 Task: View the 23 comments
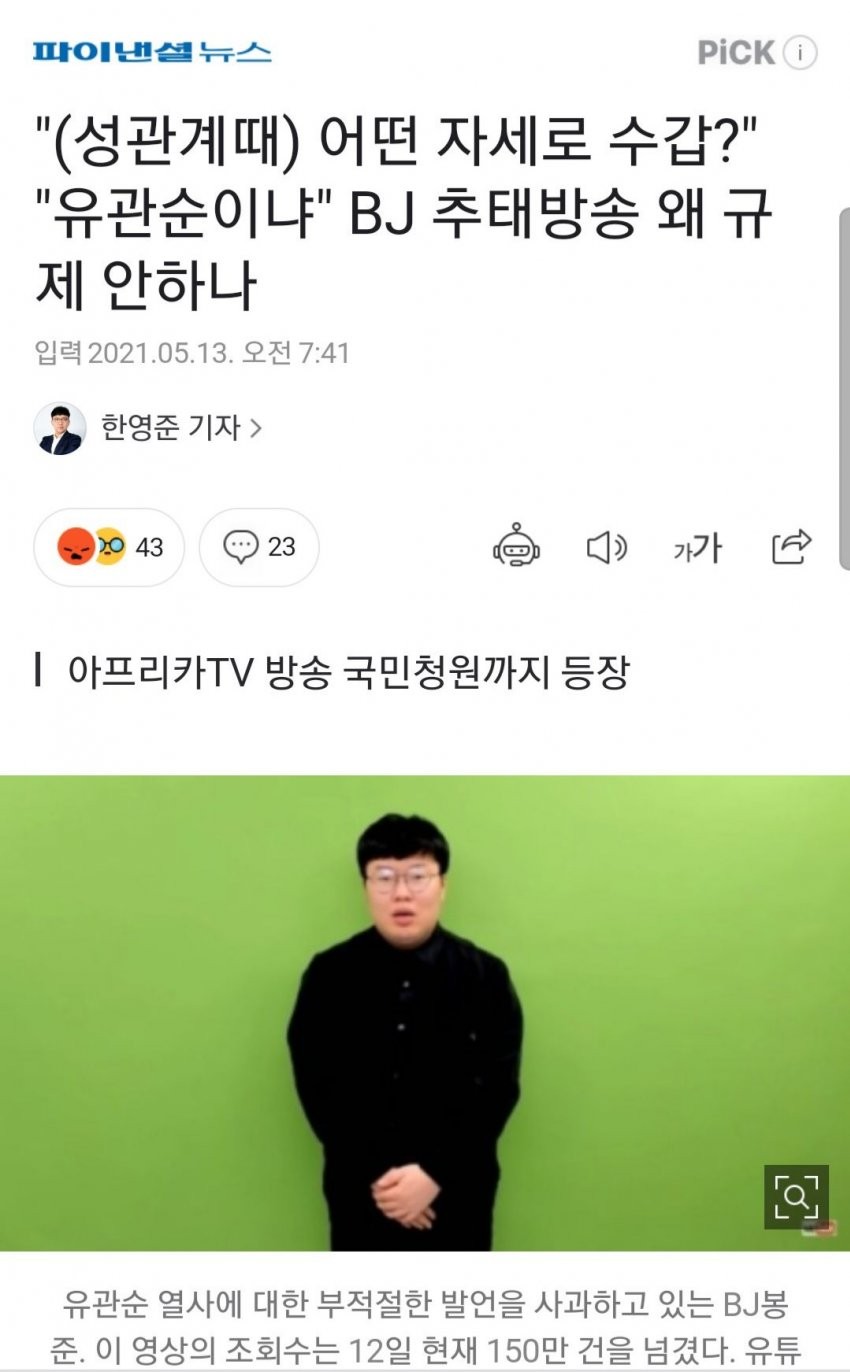[259, 547]
